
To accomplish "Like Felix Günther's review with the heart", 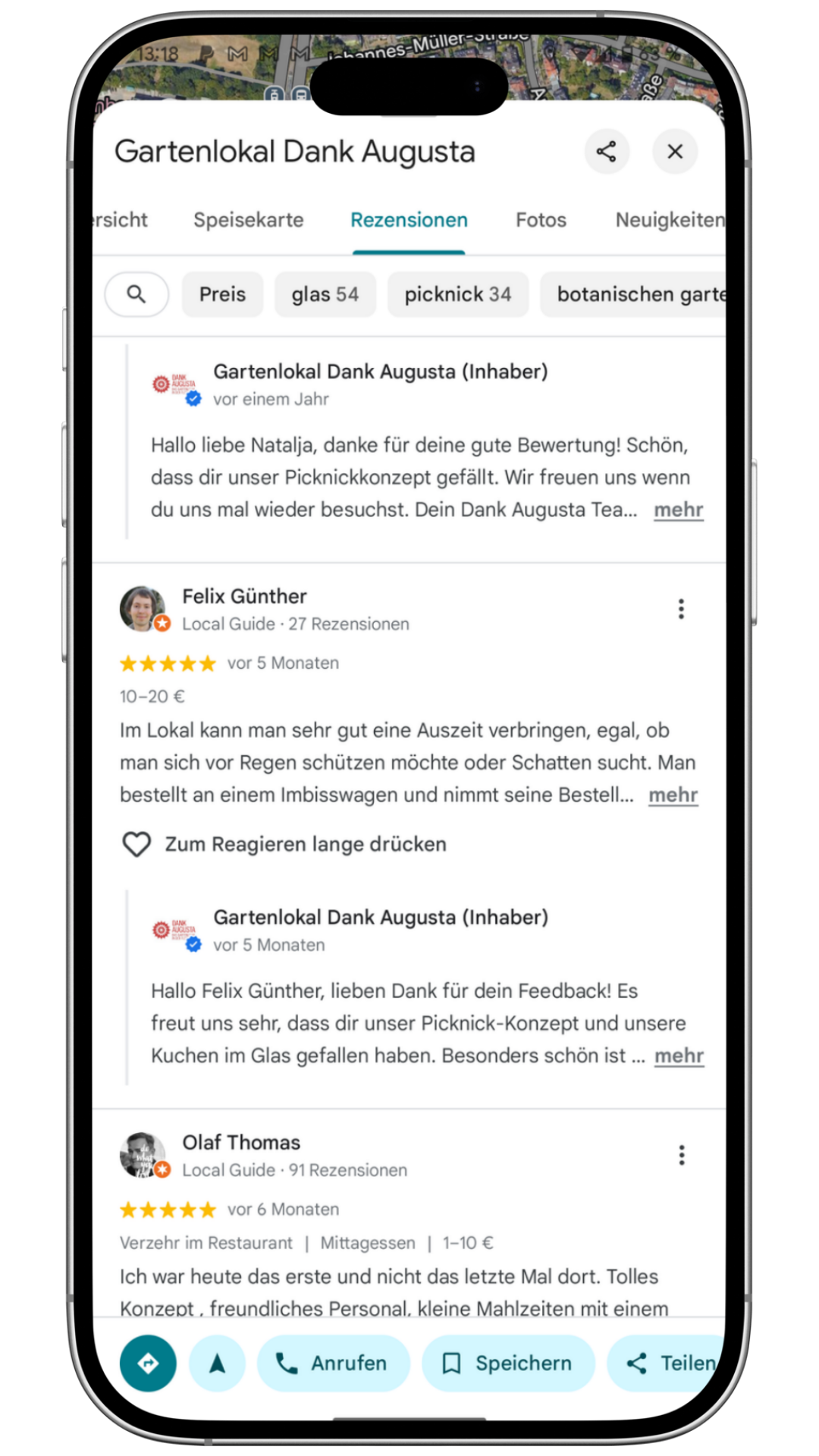I will 137,844.
